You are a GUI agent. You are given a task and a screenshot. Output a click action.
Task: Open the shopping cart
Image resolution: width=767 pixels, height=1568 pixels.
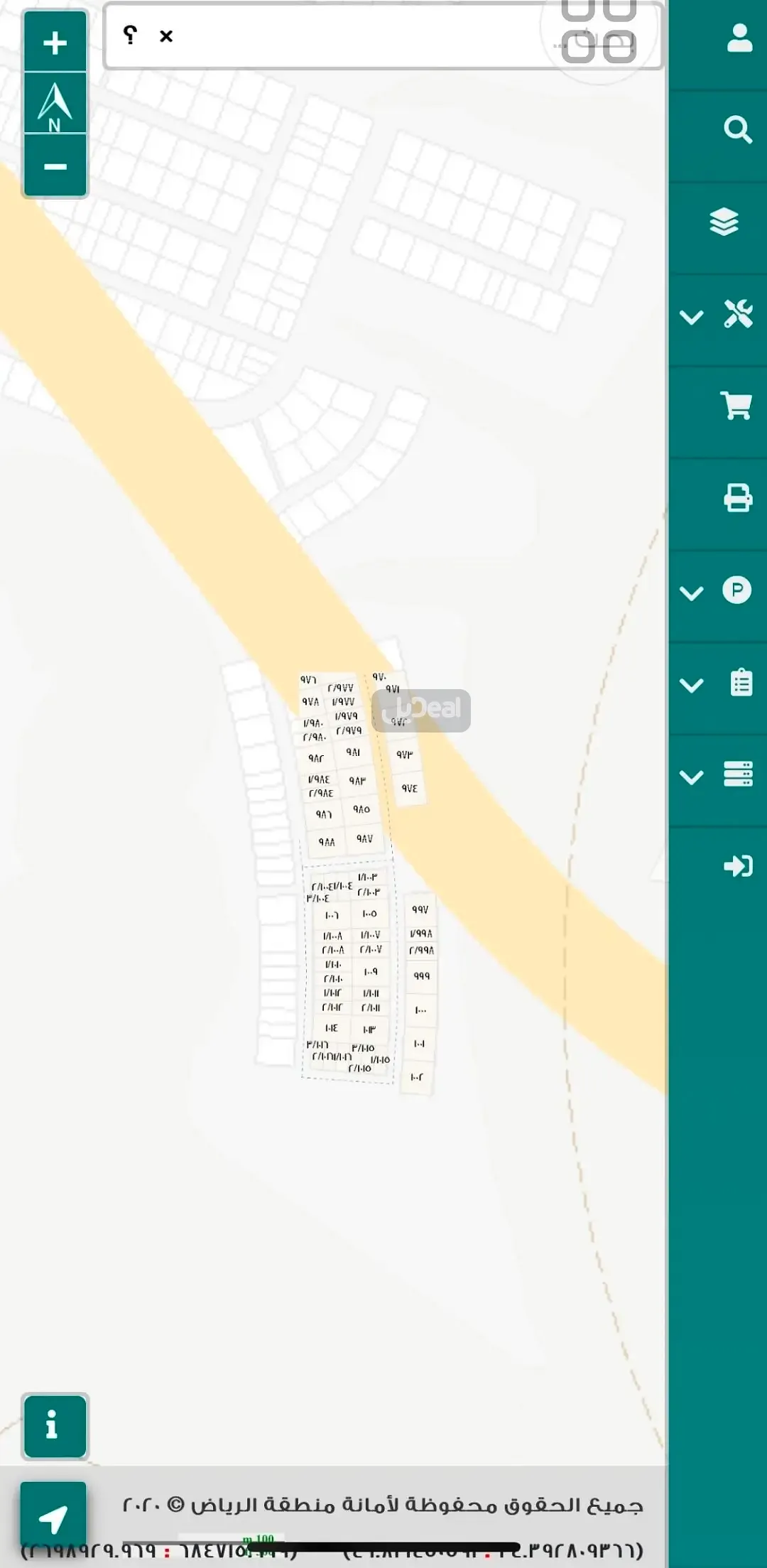tap(736, 406)
